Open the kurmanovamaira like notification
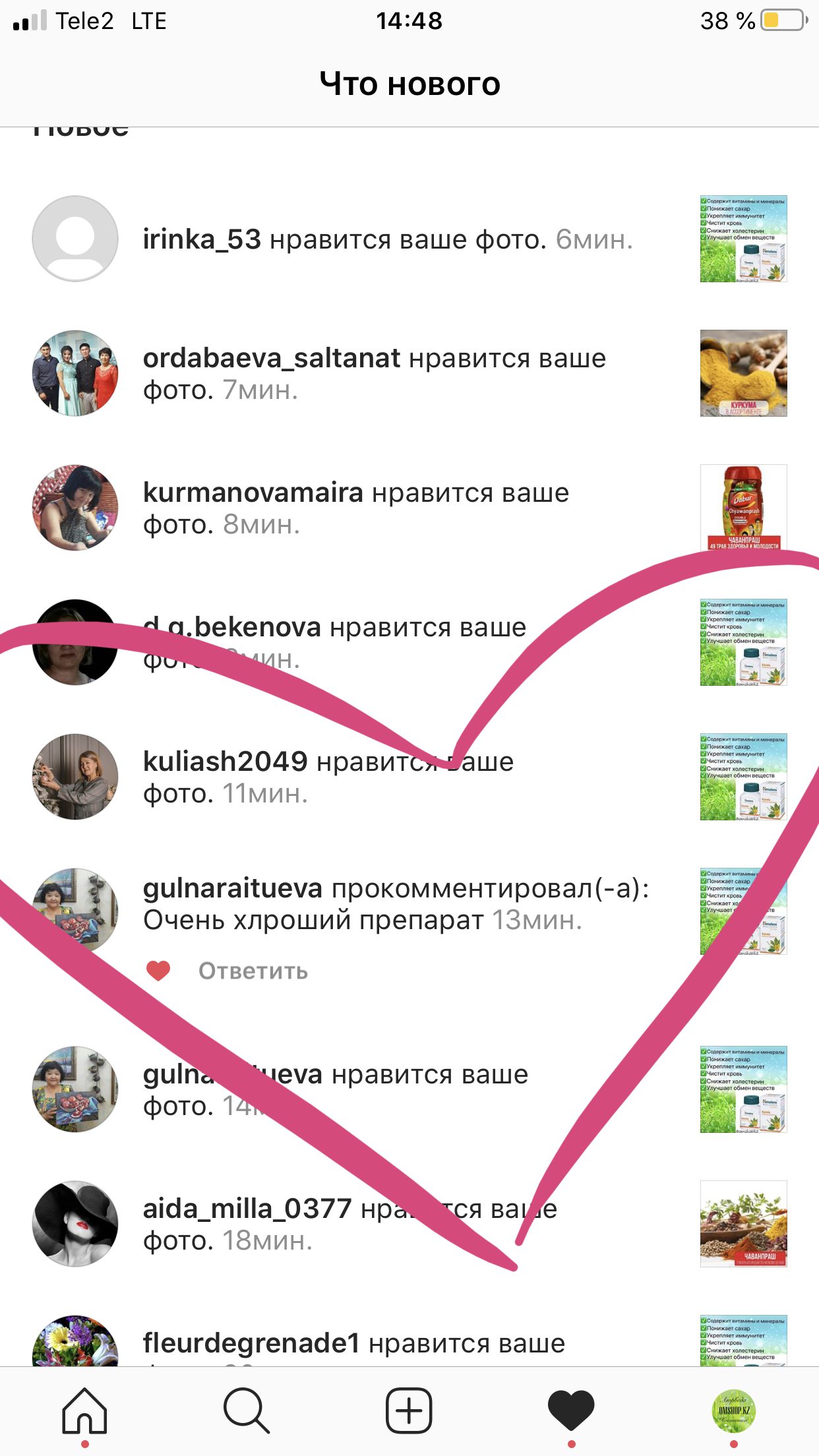The width and height of the screenshot is (819, 1456). [x=356, y=508]
